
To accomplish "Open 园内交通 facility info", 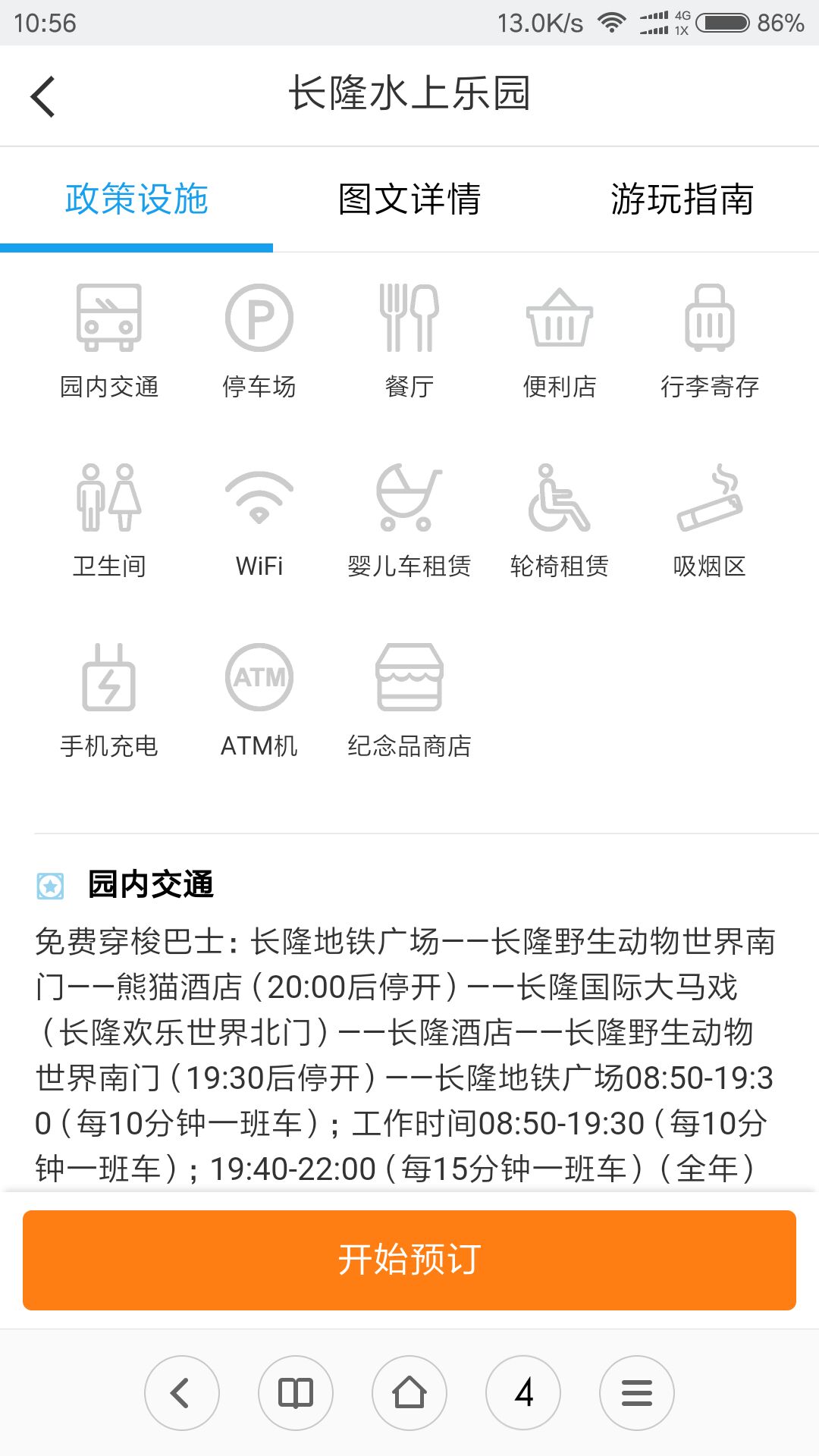I will 109,341.
